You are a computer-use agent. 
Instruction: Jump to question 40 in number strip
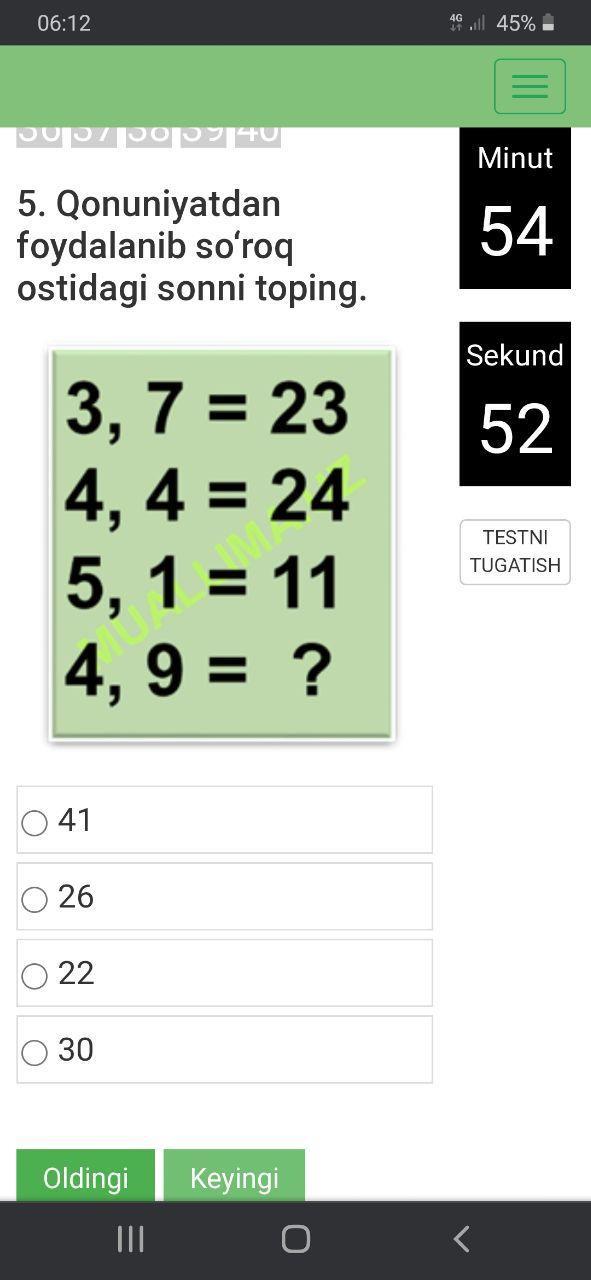[258, 135]
